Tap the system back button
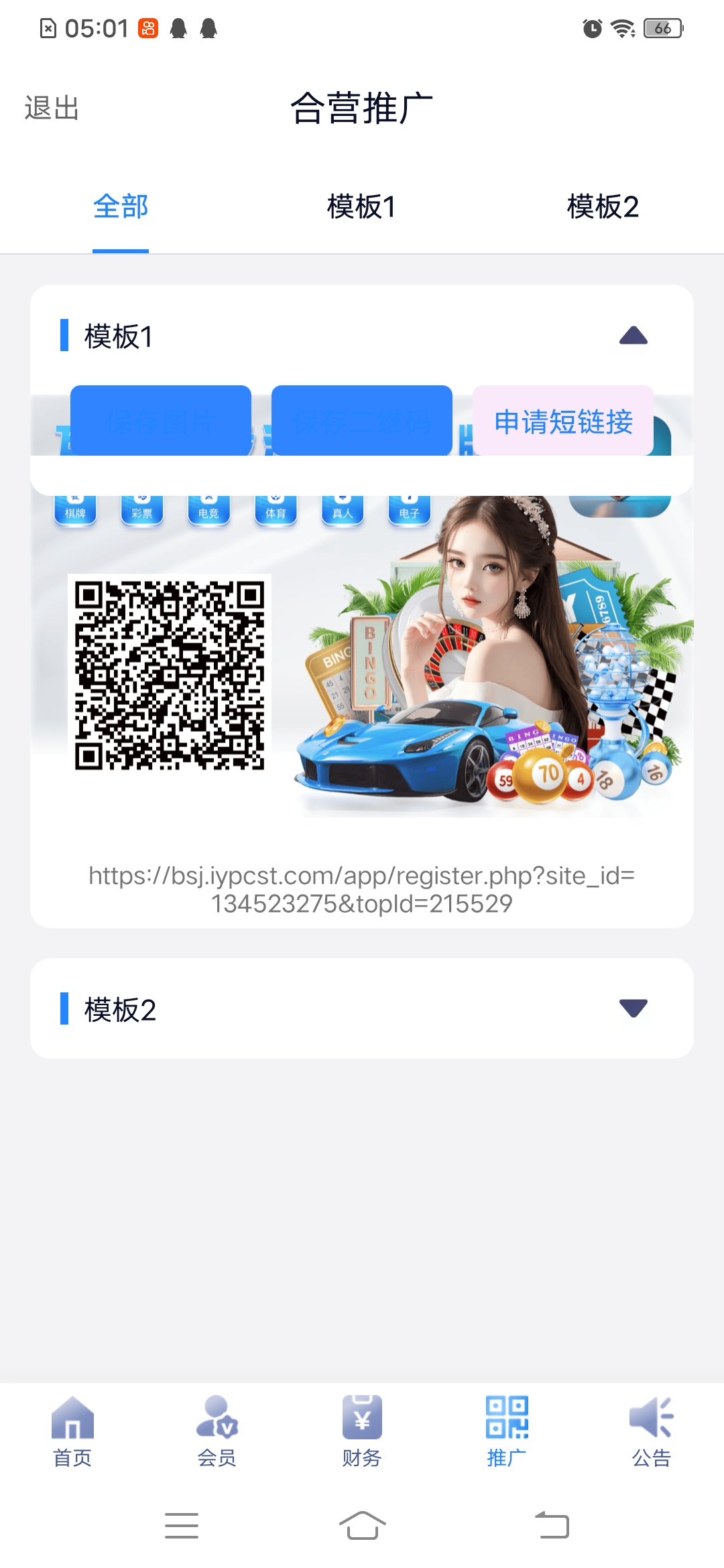 552,1526
